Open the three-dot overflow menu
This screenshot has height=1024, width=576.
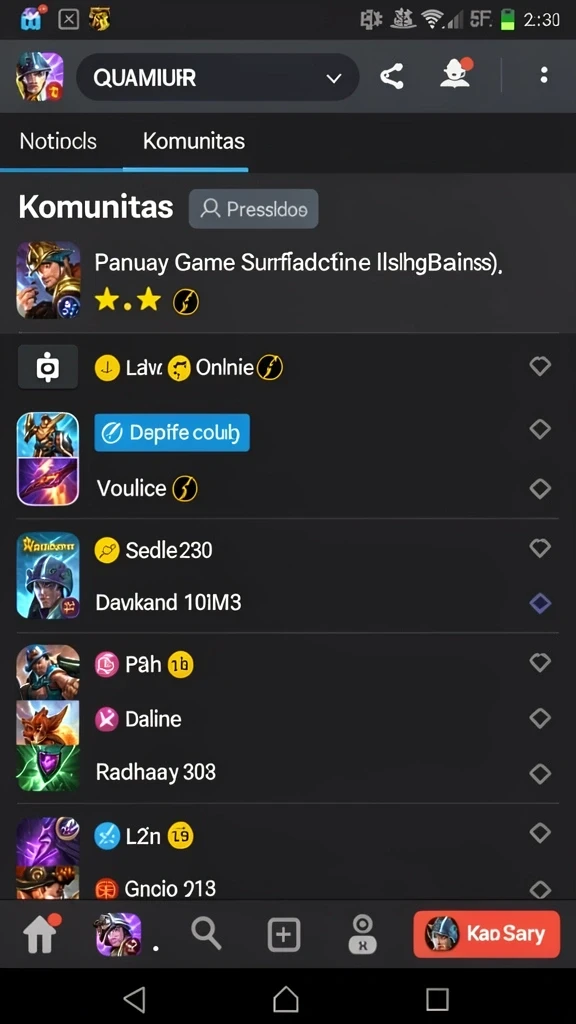click(543, 75)
